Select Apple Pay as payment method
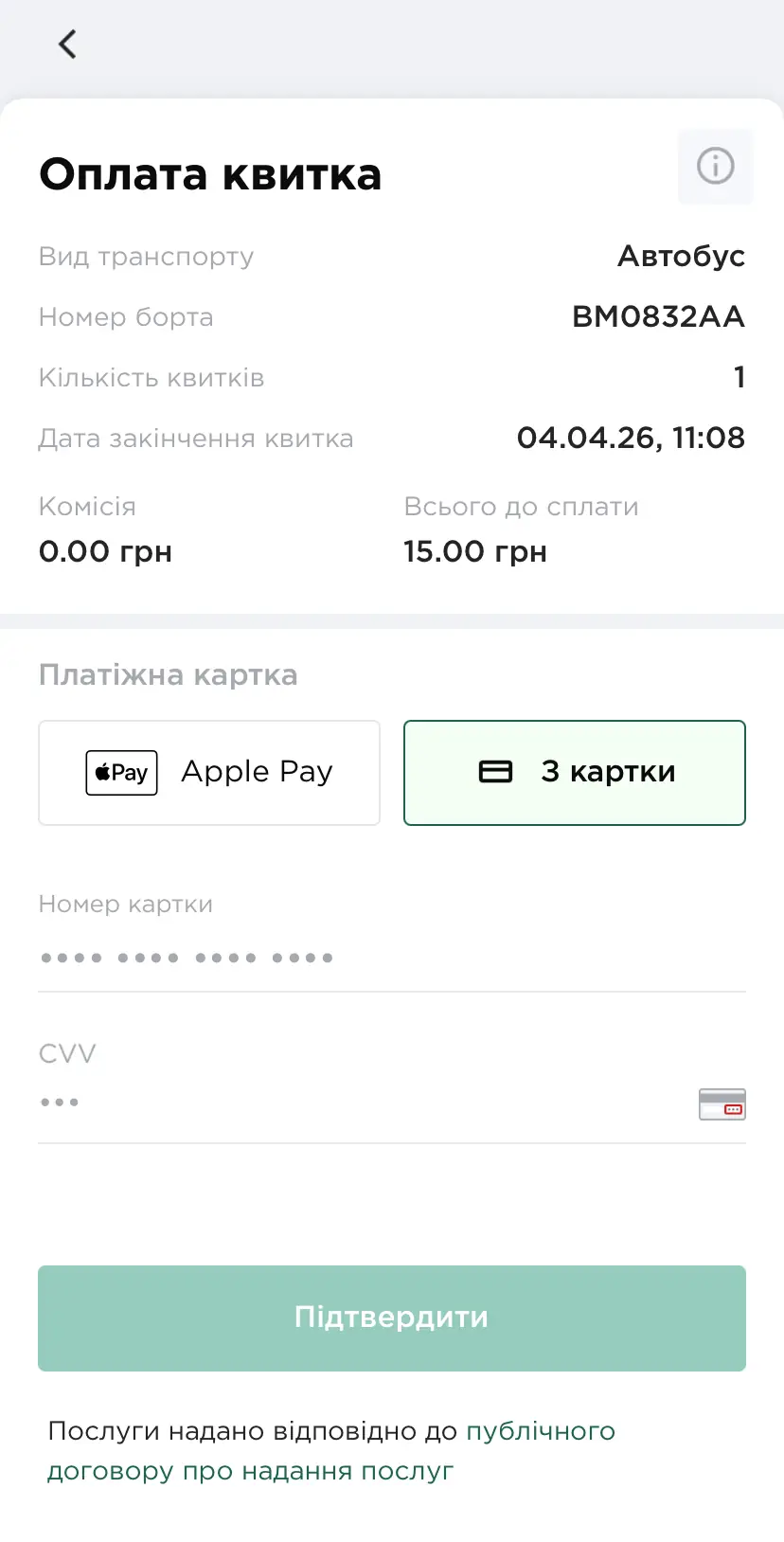The image size is (784, 1542). [208, 772]
